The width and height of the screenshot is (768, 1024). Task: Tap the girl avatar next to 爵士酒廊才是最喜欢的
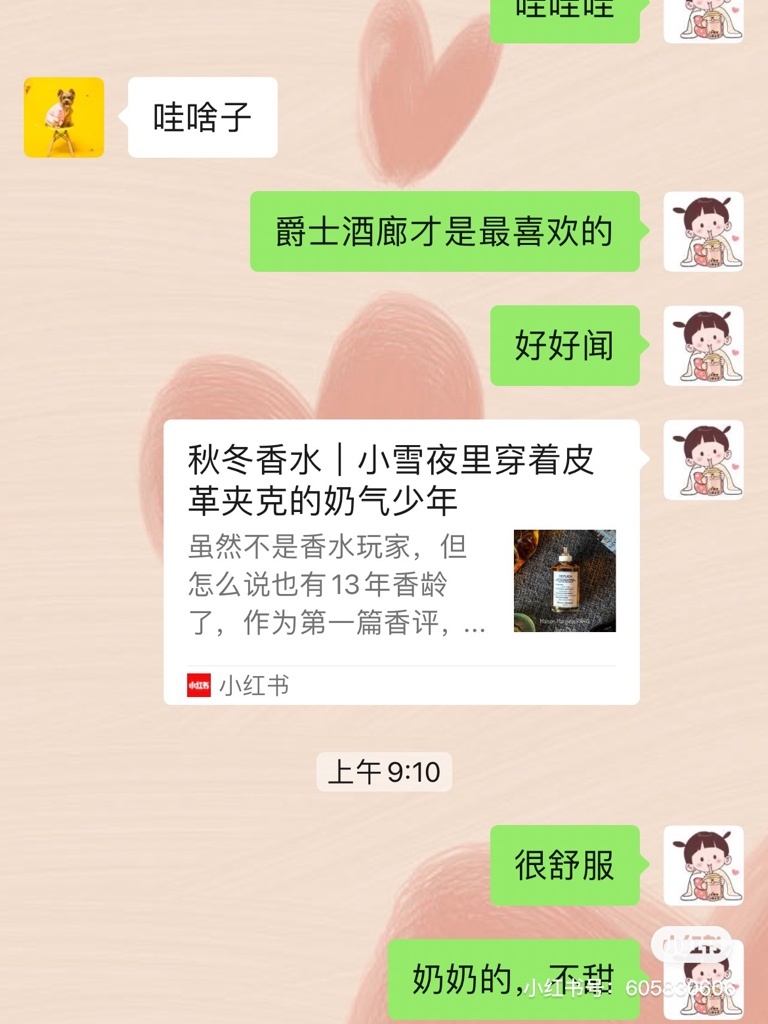[703, 232]
